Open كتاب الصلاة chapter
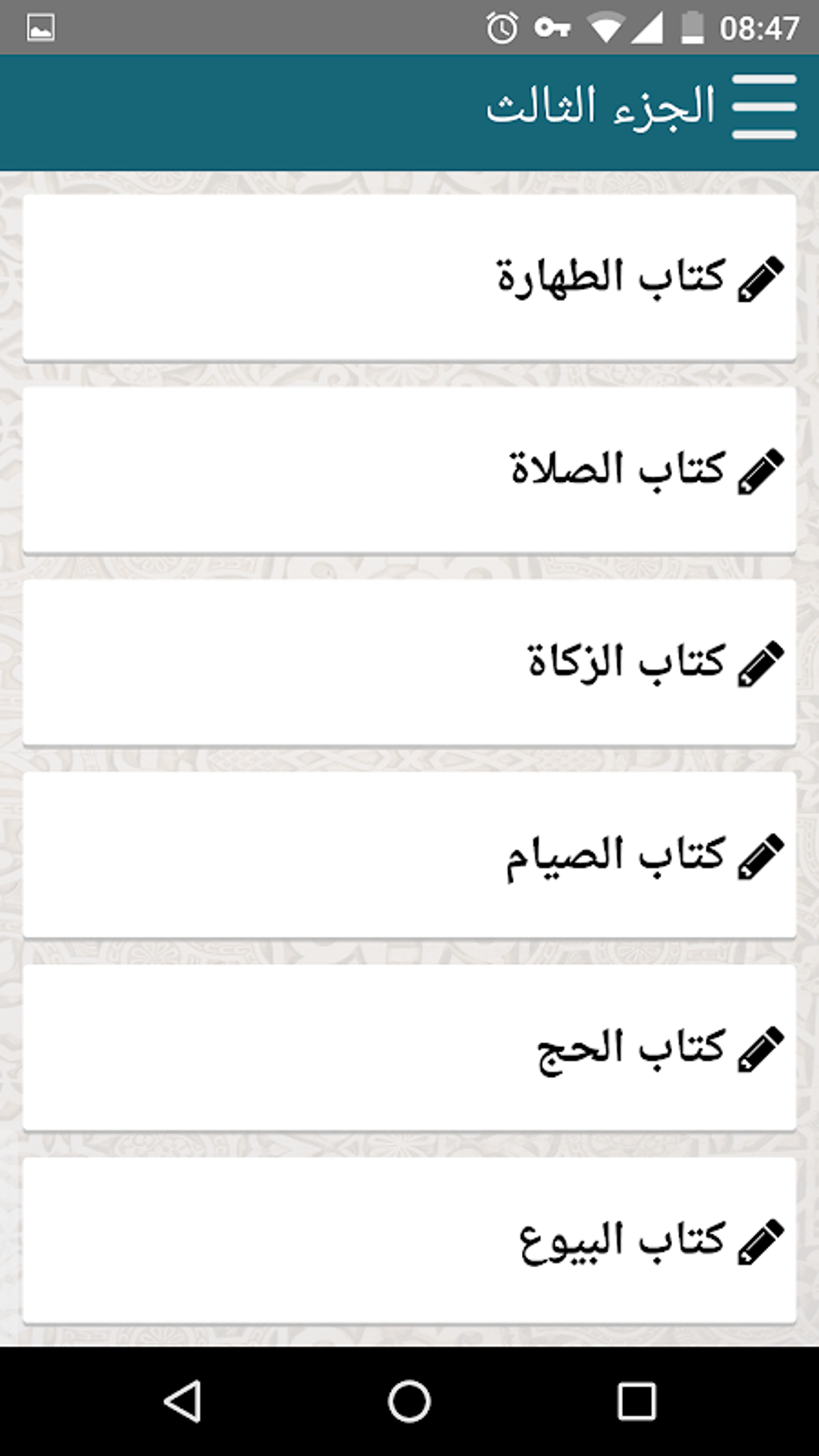The image size is (819, 1456). pyautogui.click(x=409, y=471)
